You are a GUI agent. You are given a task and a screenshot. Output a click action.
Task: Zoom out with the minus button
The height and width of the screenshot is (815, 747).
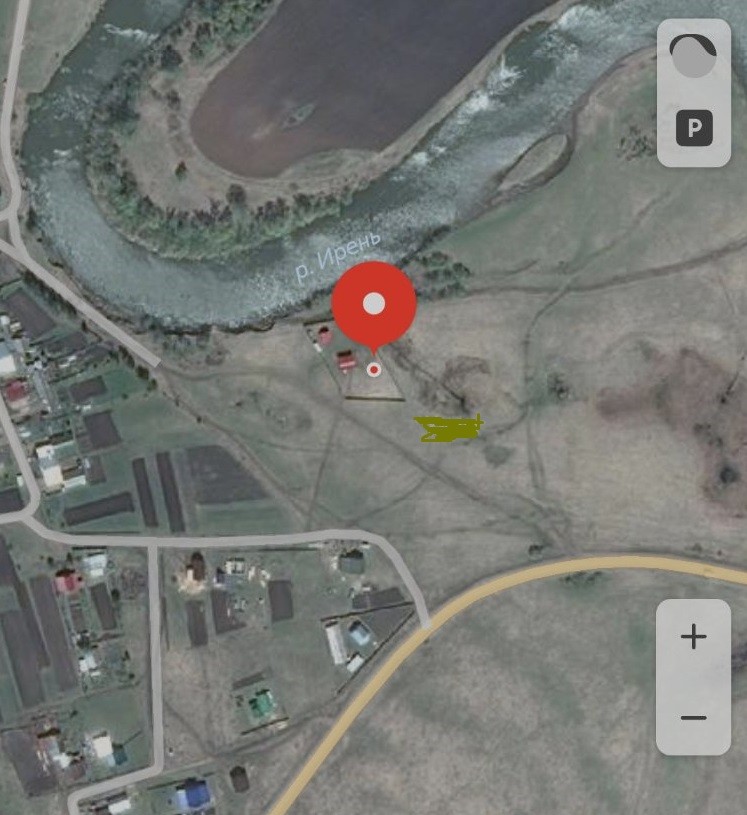(x=693, y=717)
